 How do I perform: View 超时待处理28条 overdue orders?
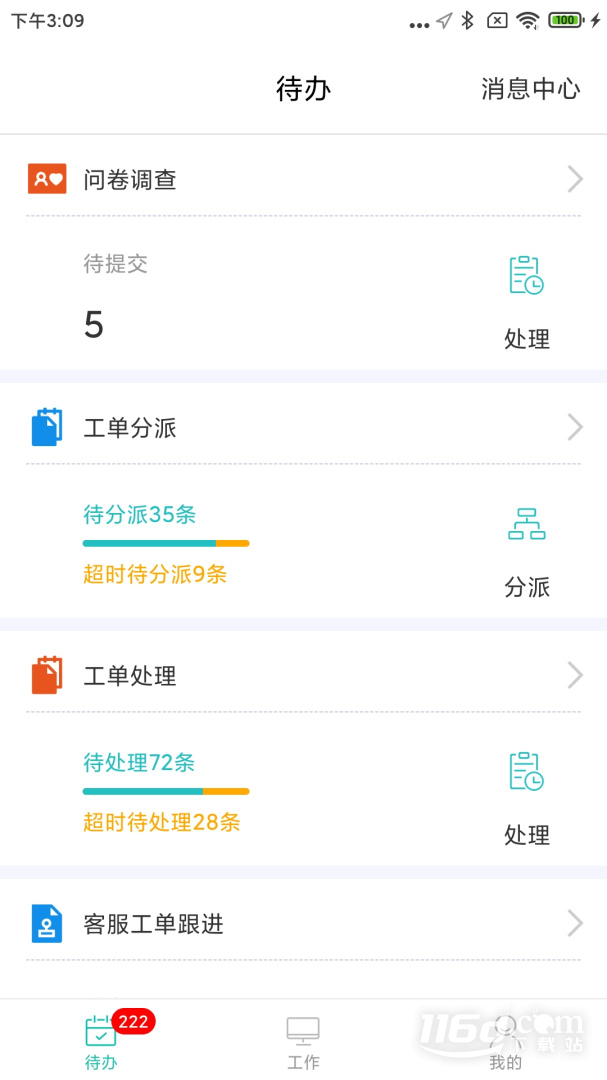(162, 822)
